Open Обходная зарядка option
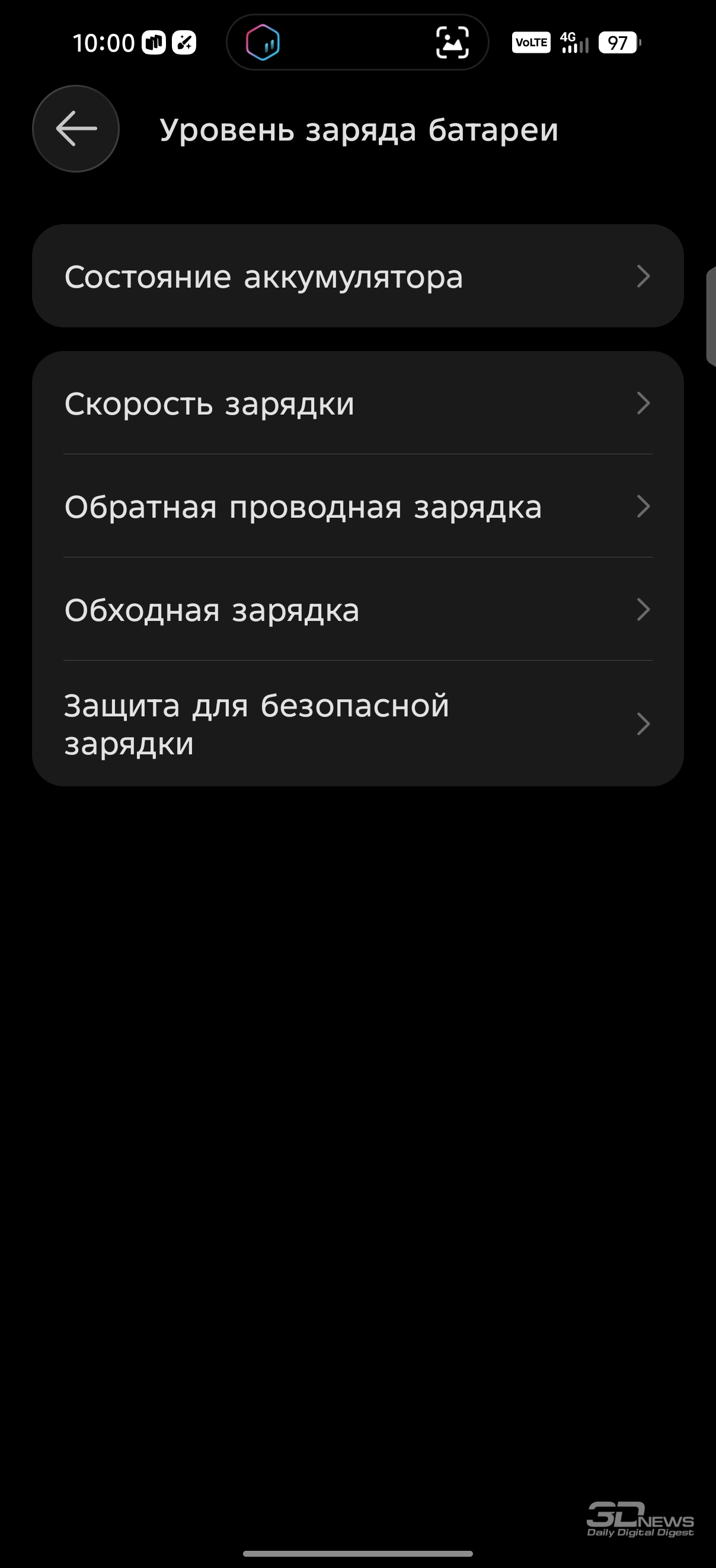 (357, 609)
